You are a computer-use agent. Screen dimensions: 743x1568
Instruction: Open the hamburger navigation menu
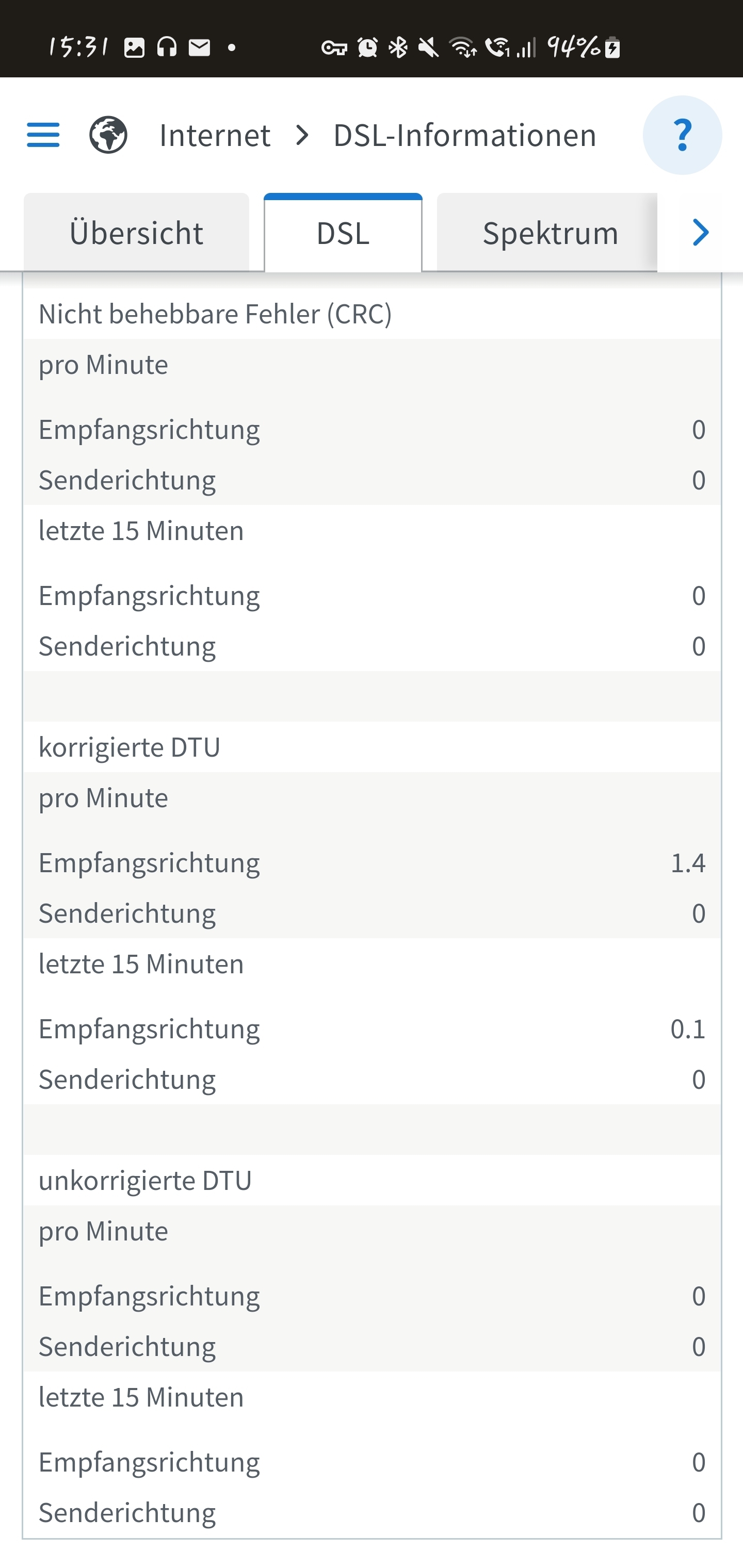[43, 135]
